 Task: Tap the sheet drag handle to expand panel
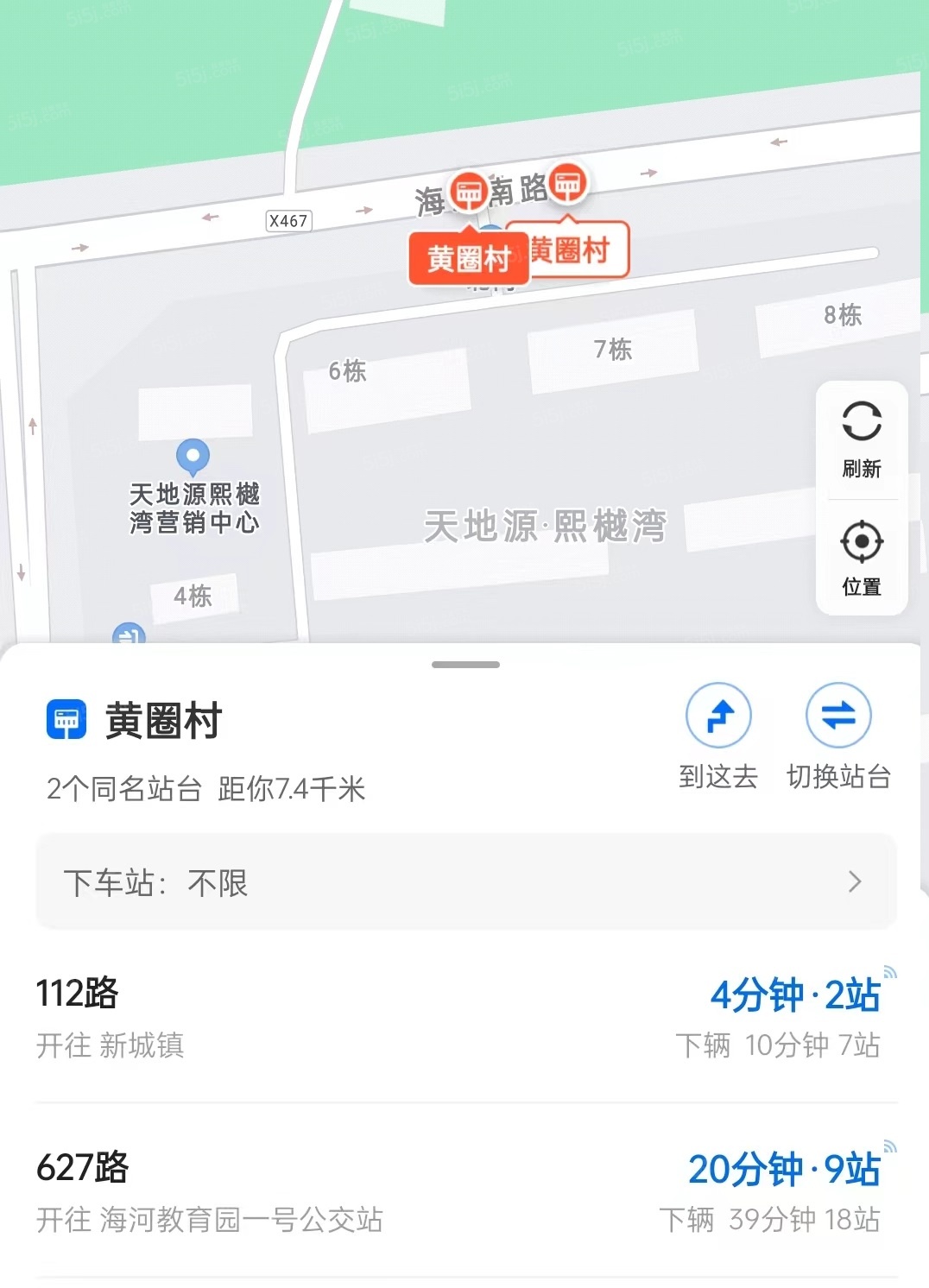click(x=465, y=665)
